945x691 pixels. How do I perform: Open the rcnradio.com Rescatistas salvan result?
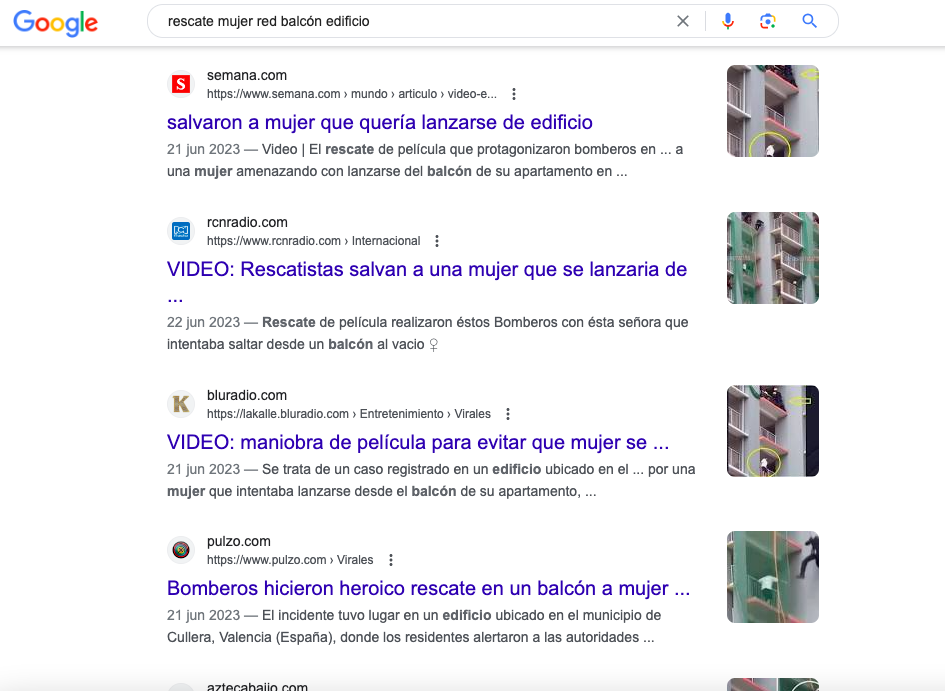point(427,269)
